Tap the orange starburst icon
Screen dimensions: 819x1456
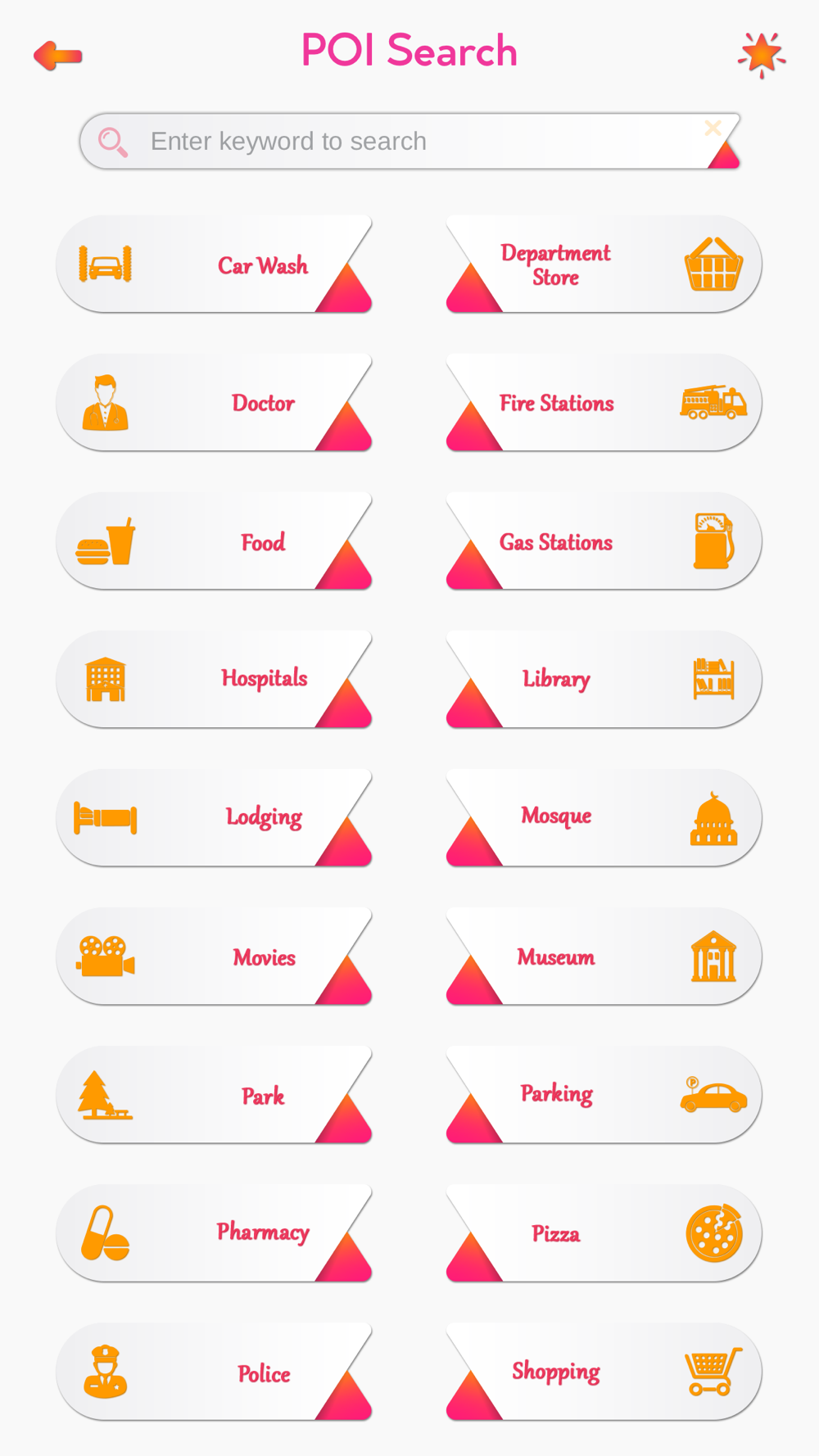(x=762, y=55)
